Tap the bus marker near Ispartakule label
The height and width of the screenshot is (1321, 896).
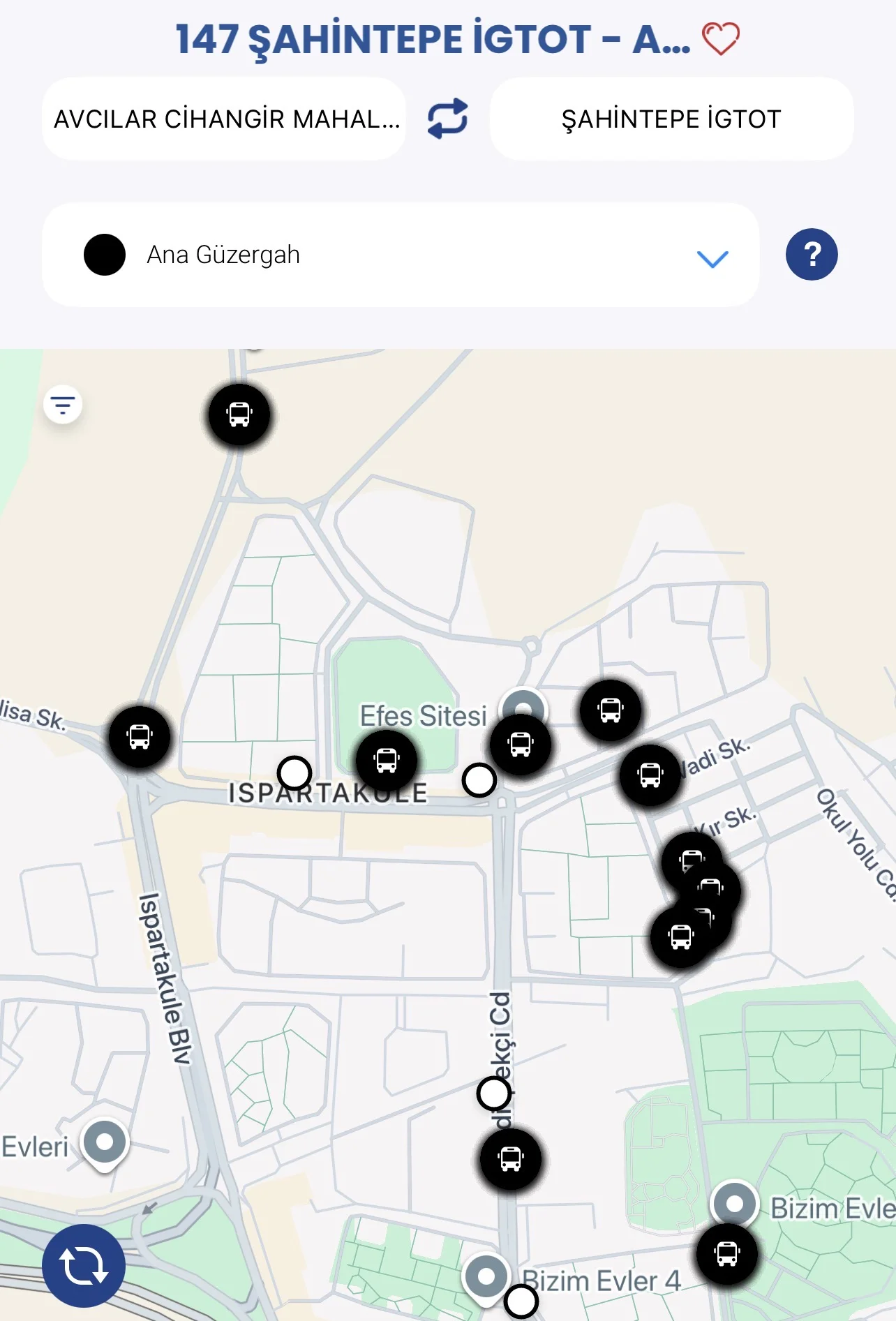pos(387,761)
